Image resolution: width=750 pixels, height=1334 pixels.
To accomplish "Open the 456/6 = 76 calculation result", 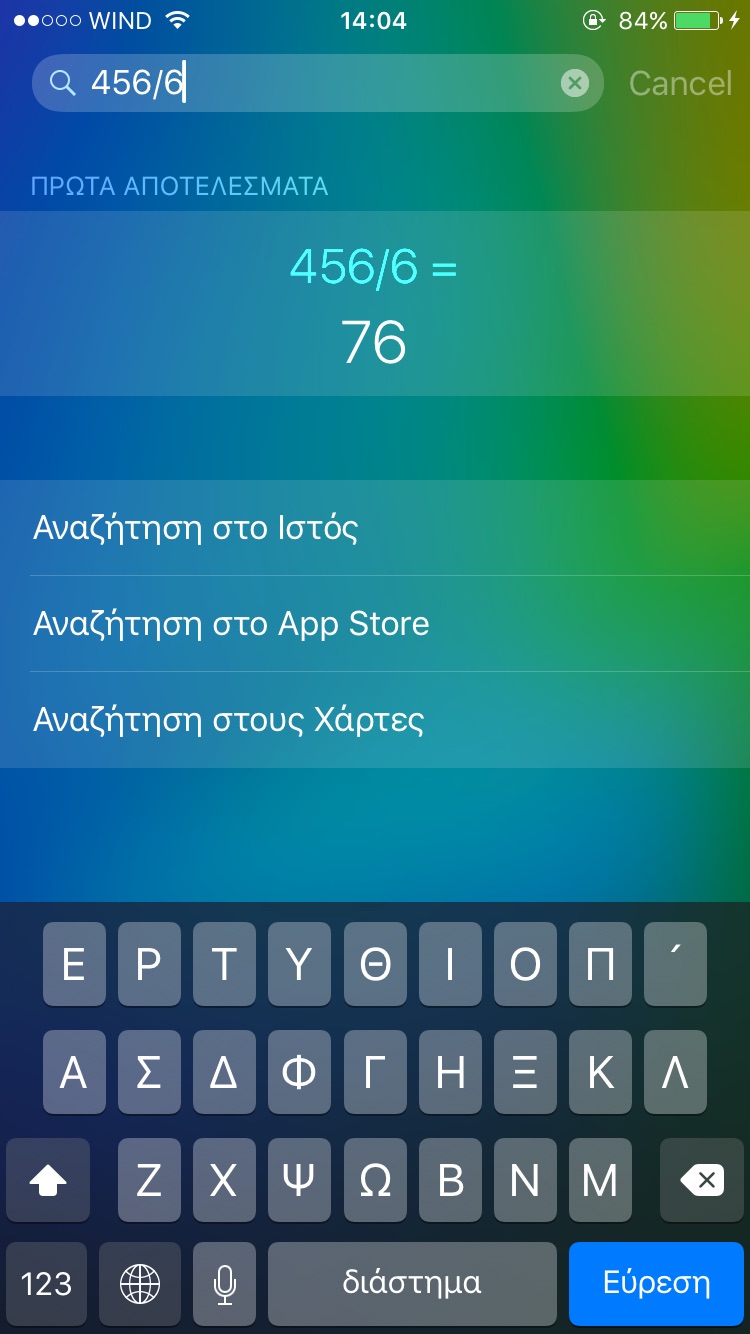I will point(374,304).
